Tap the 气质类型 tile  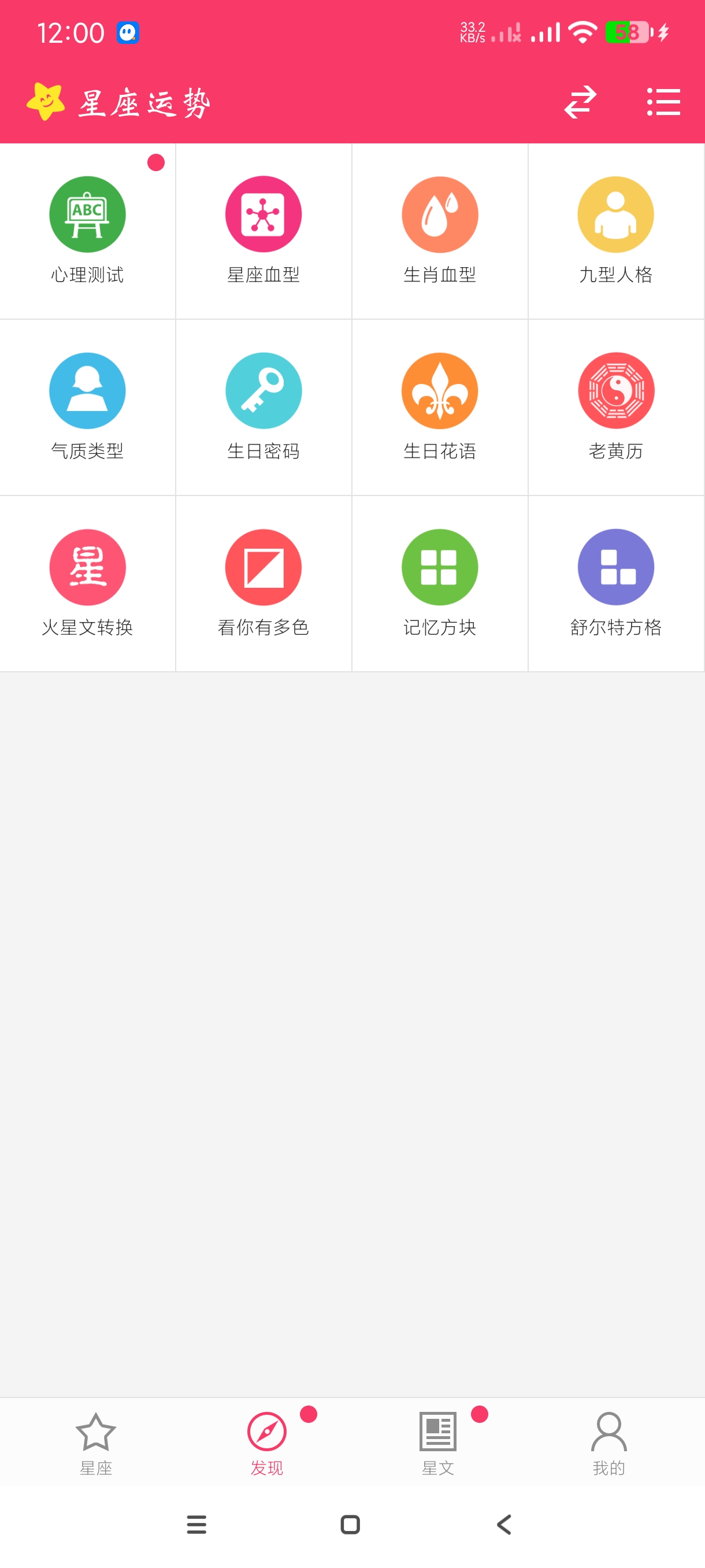(88, 406)
